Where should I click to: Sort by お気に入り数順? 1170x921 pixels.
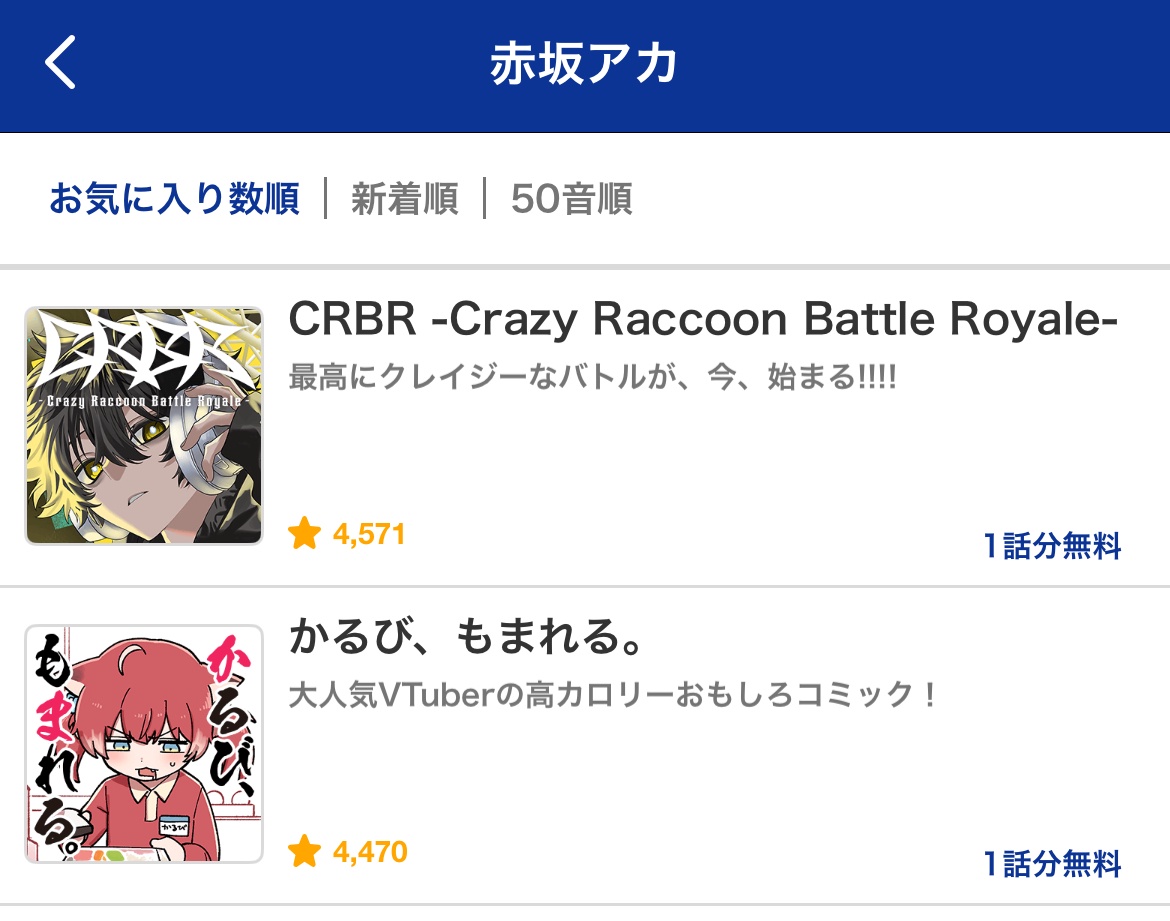174,199
